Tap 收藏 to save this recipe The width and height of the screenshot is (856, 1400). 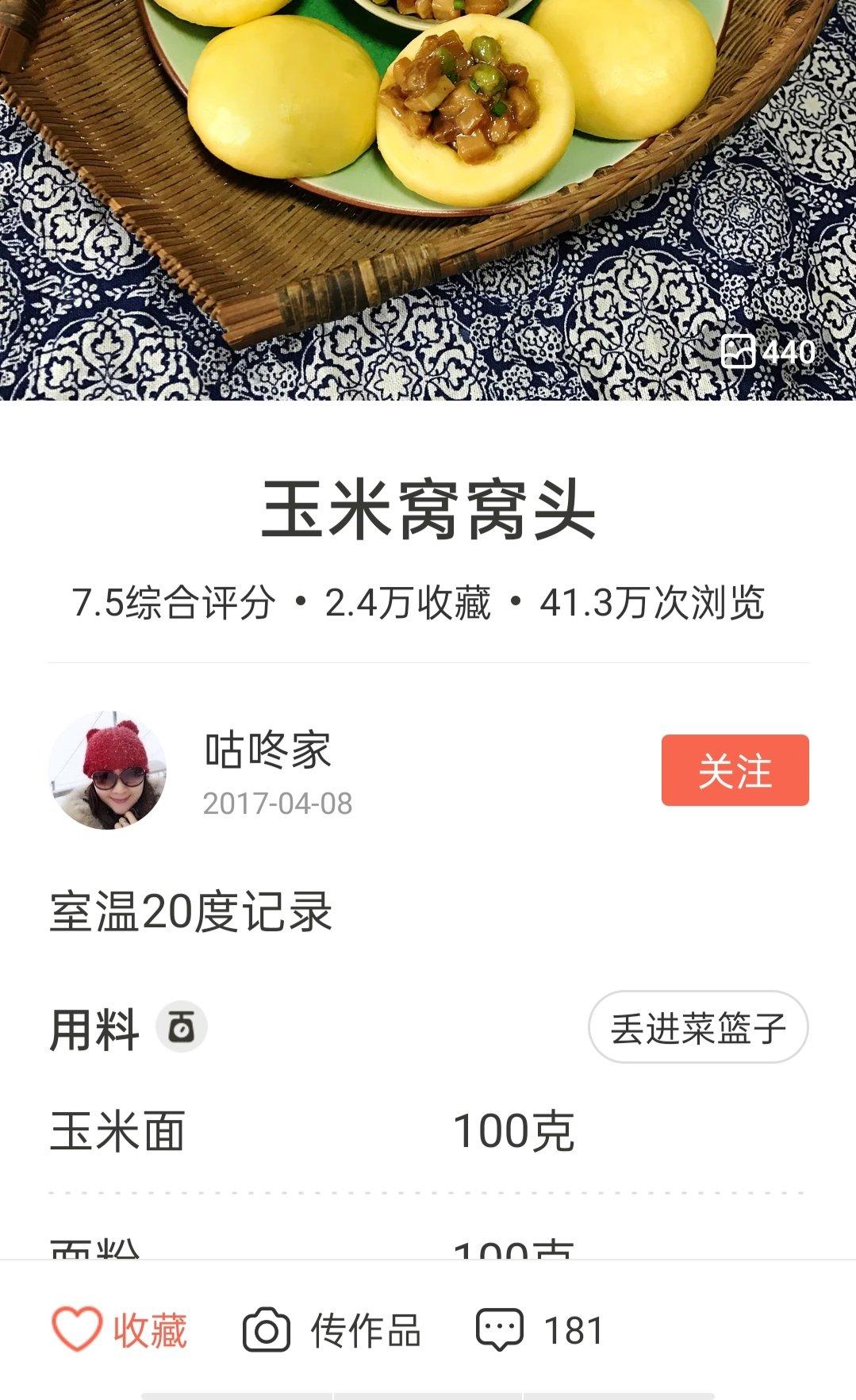point(119,1330)
